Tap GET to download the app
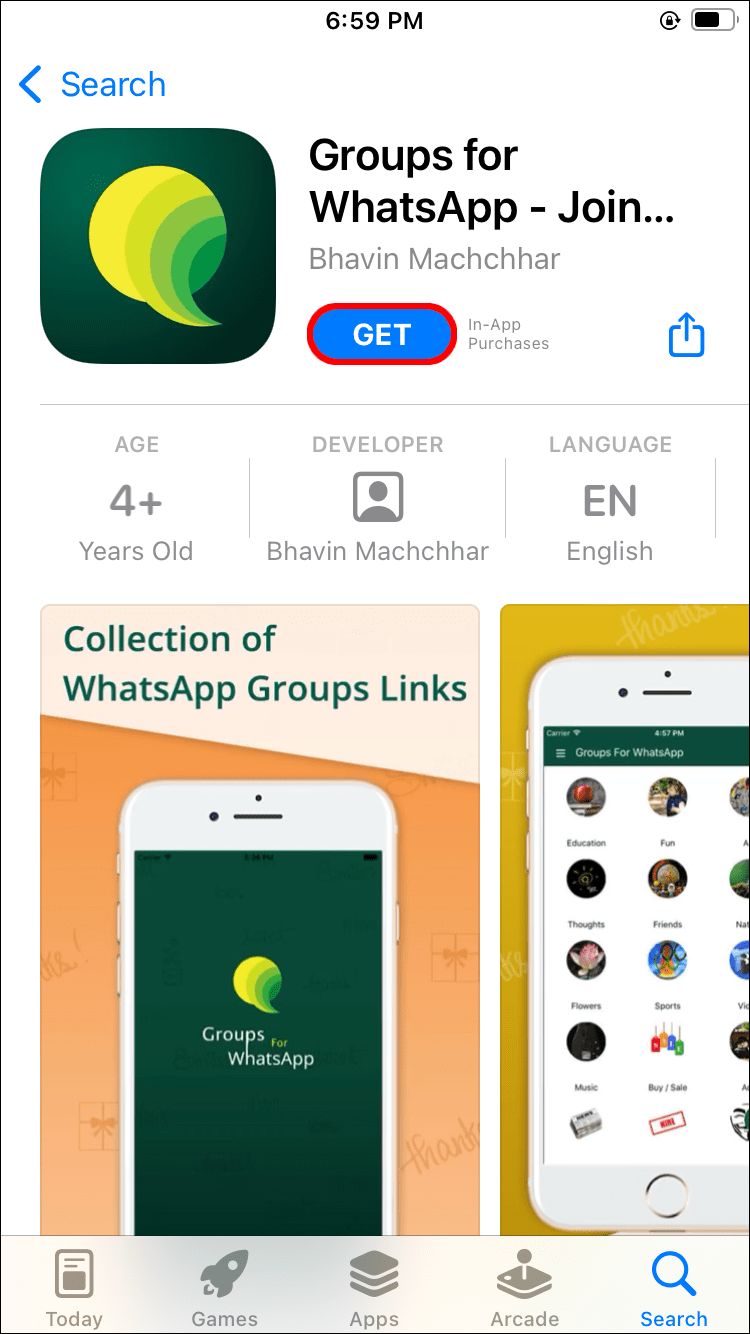The width and height of the screenshot is (750, 1334). tap(382, 335)
